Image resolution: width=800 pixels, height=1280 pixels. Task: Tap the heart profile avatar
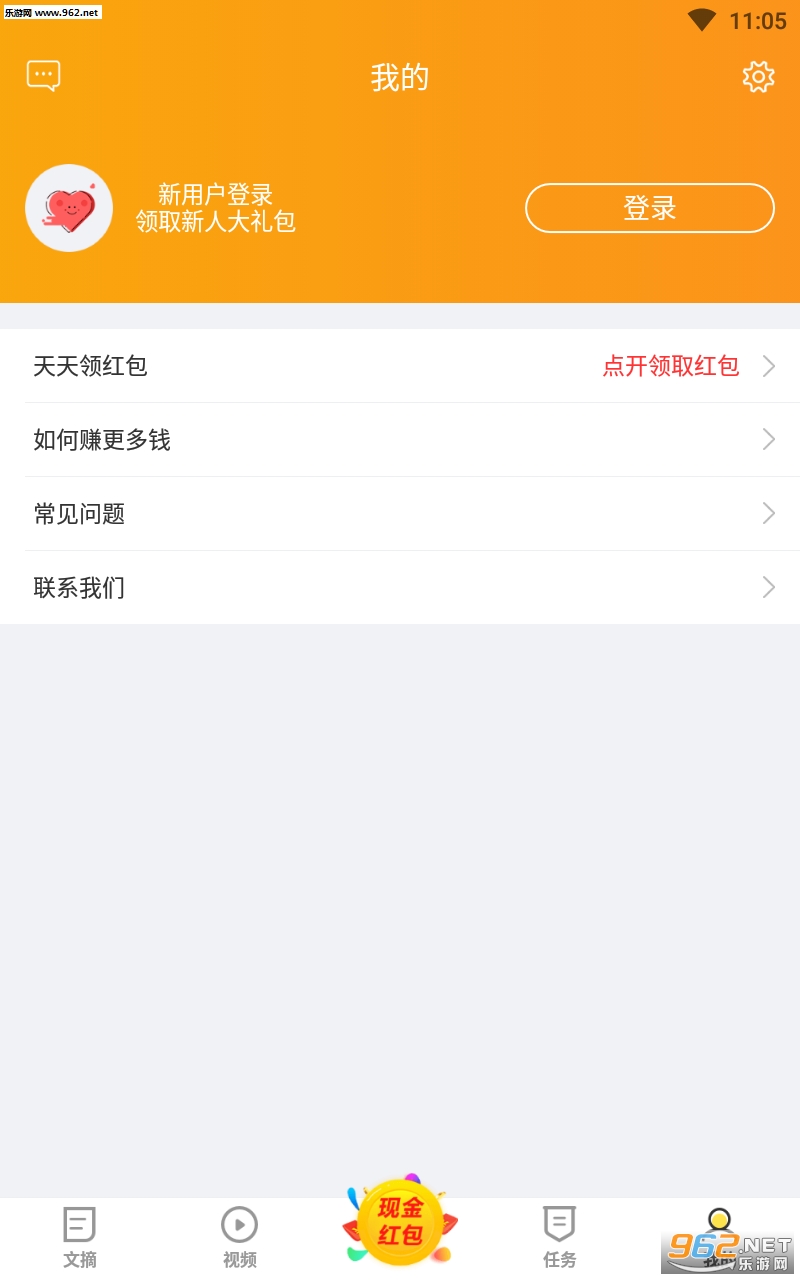(x=69, y=208)
